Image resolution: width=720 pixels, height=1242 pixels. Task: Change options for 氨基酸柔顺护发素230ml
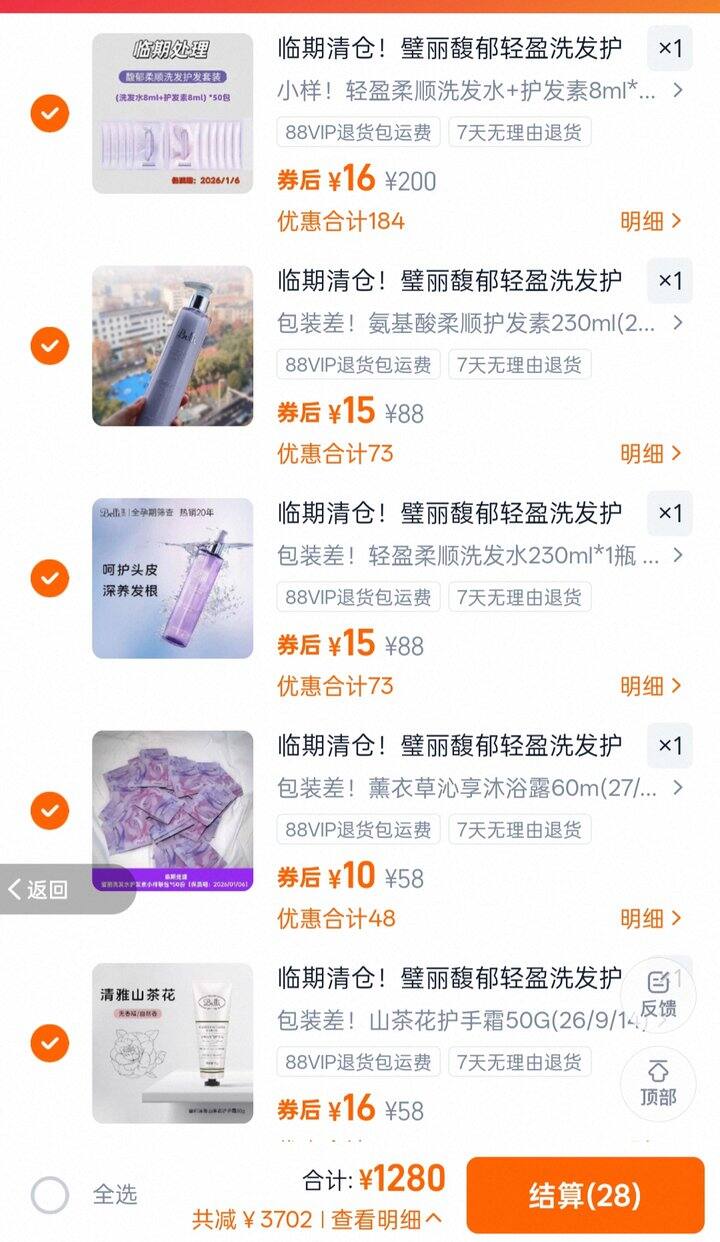pyautogui.click(x=480, y=323)
